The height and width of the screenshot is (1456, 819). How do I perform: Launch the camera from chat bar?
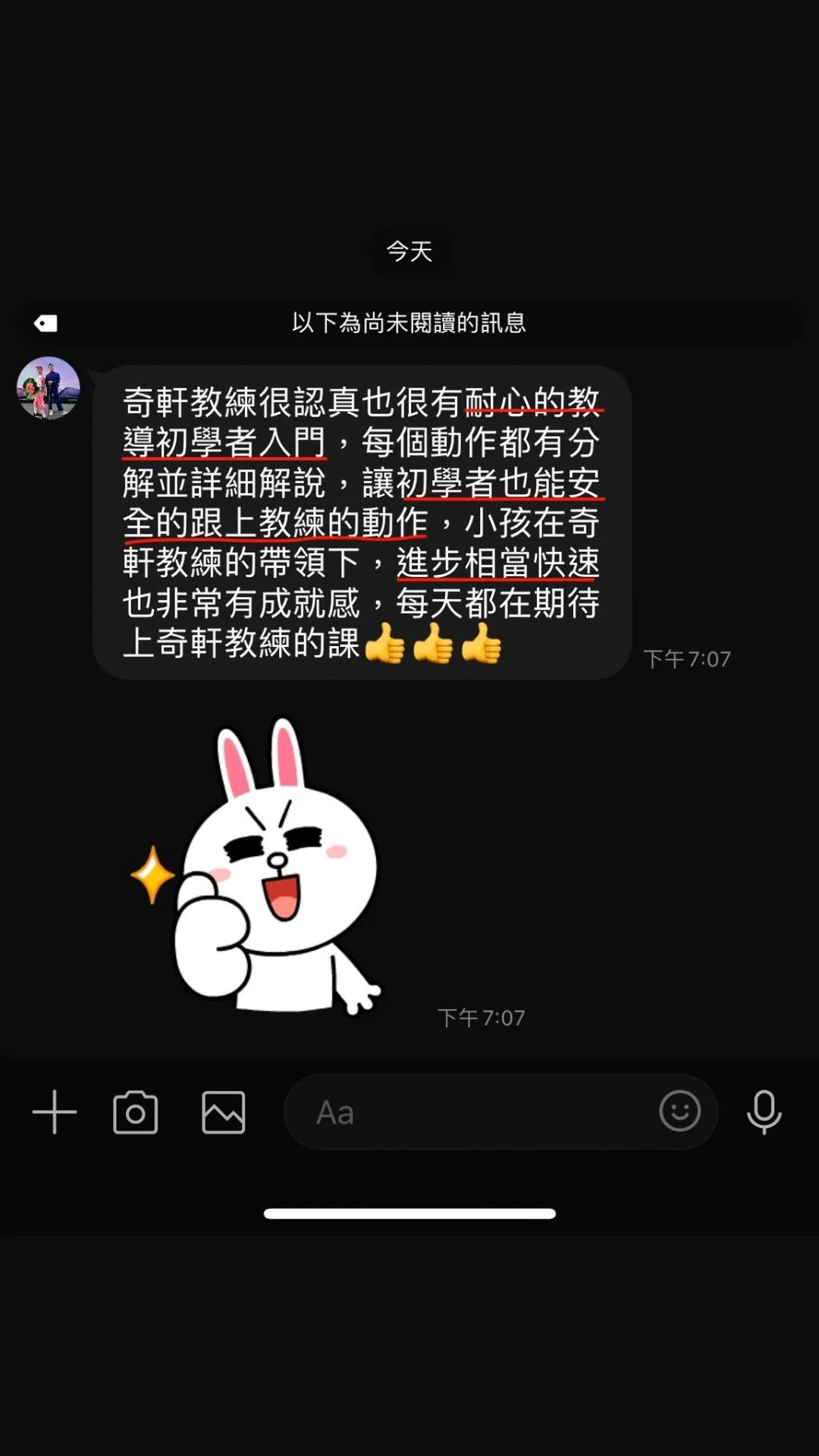click(135, 1112)
